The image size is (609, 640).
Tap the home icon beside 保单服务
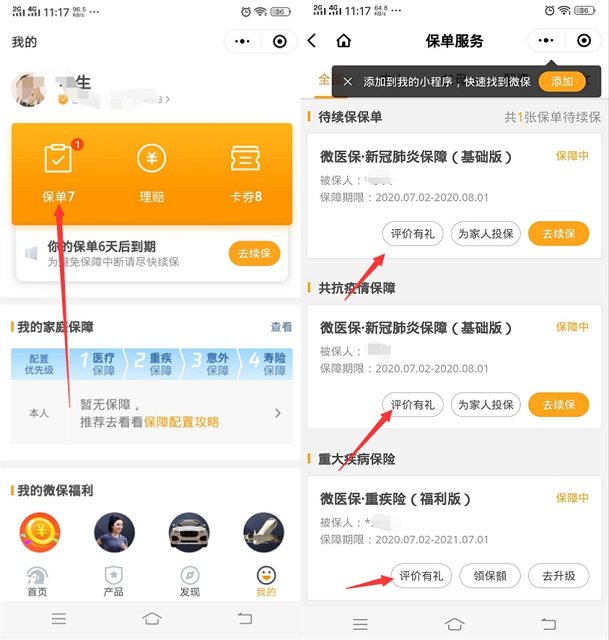(344, 41)
